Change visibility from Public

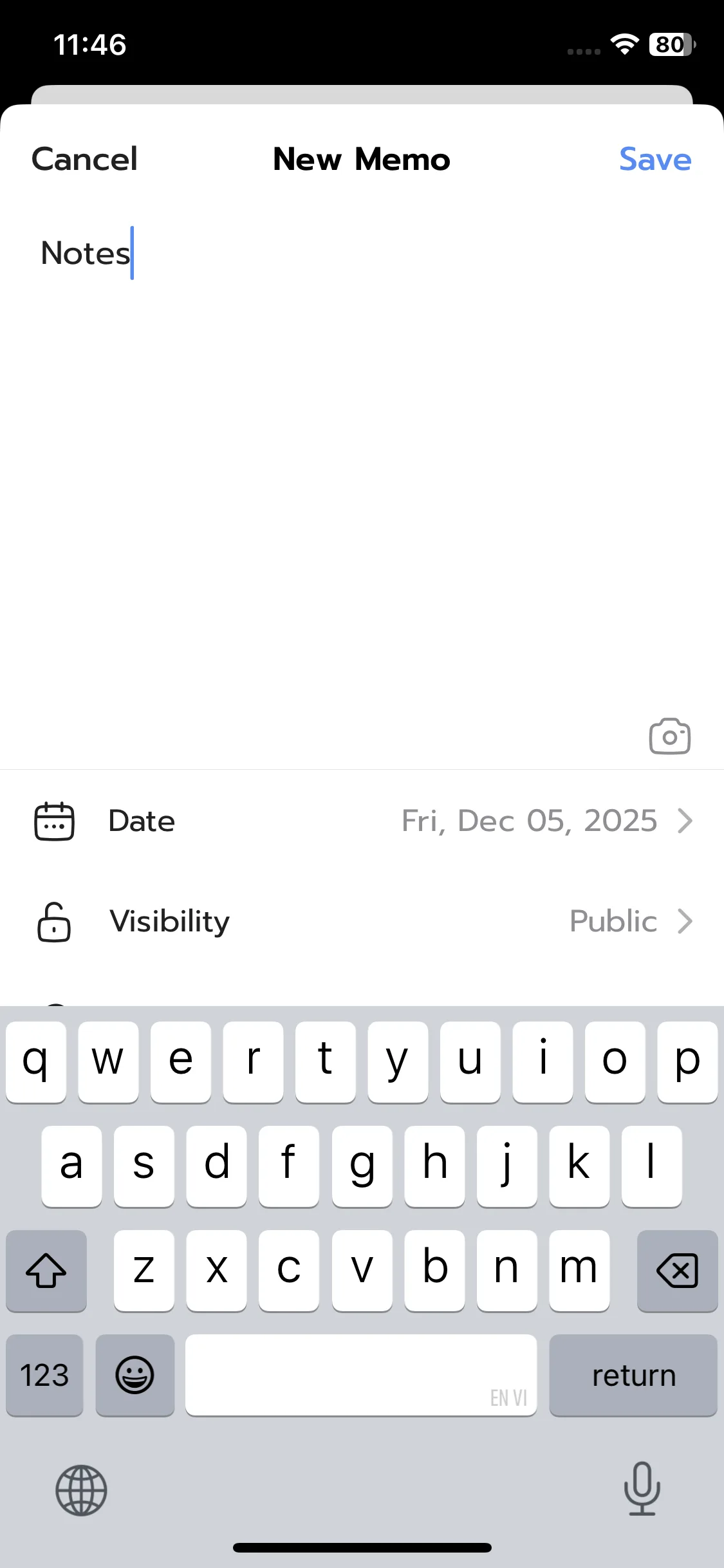click(612, 922)
